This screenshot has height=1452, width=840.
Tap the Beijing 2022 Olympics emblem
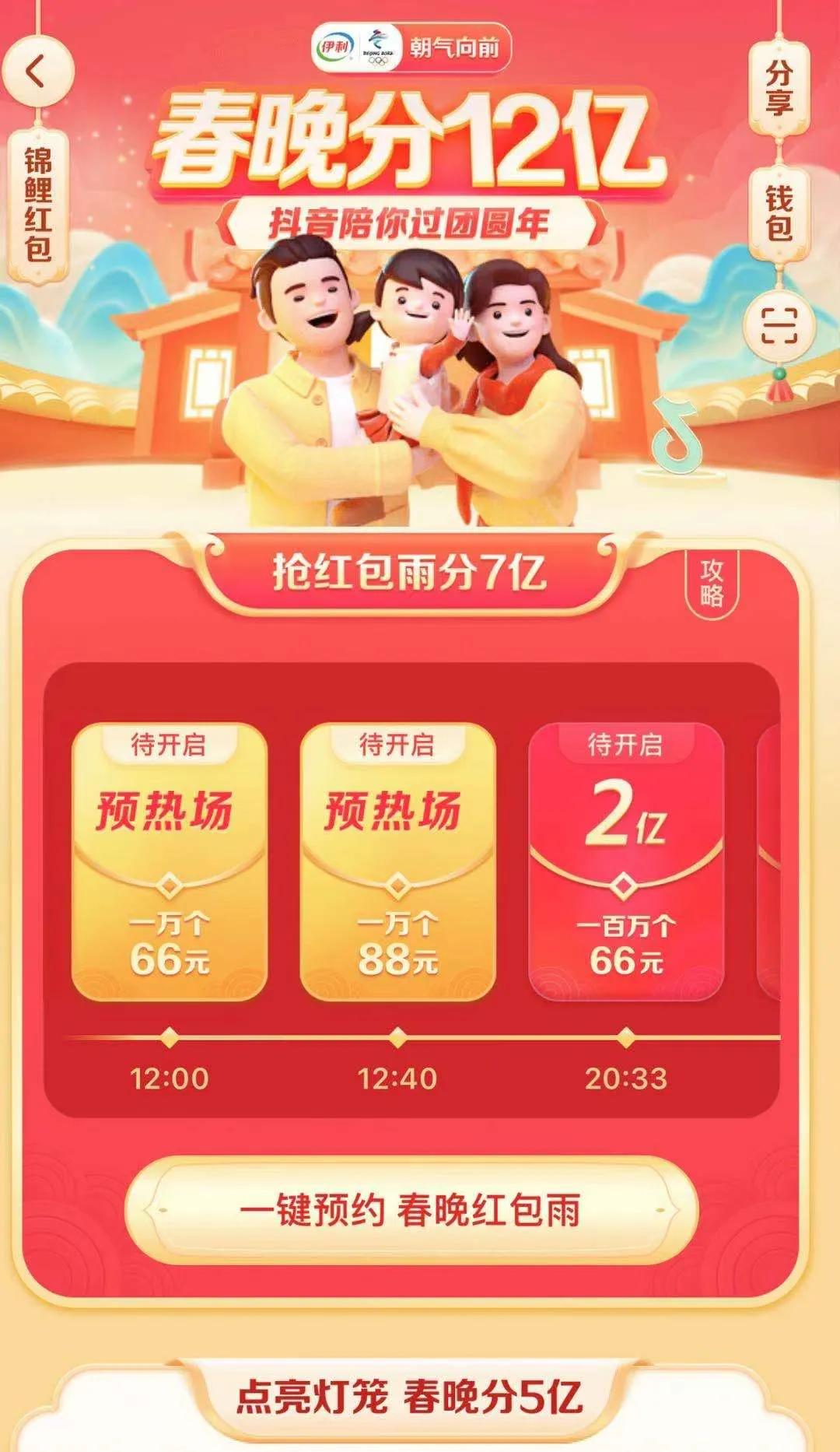379,45
